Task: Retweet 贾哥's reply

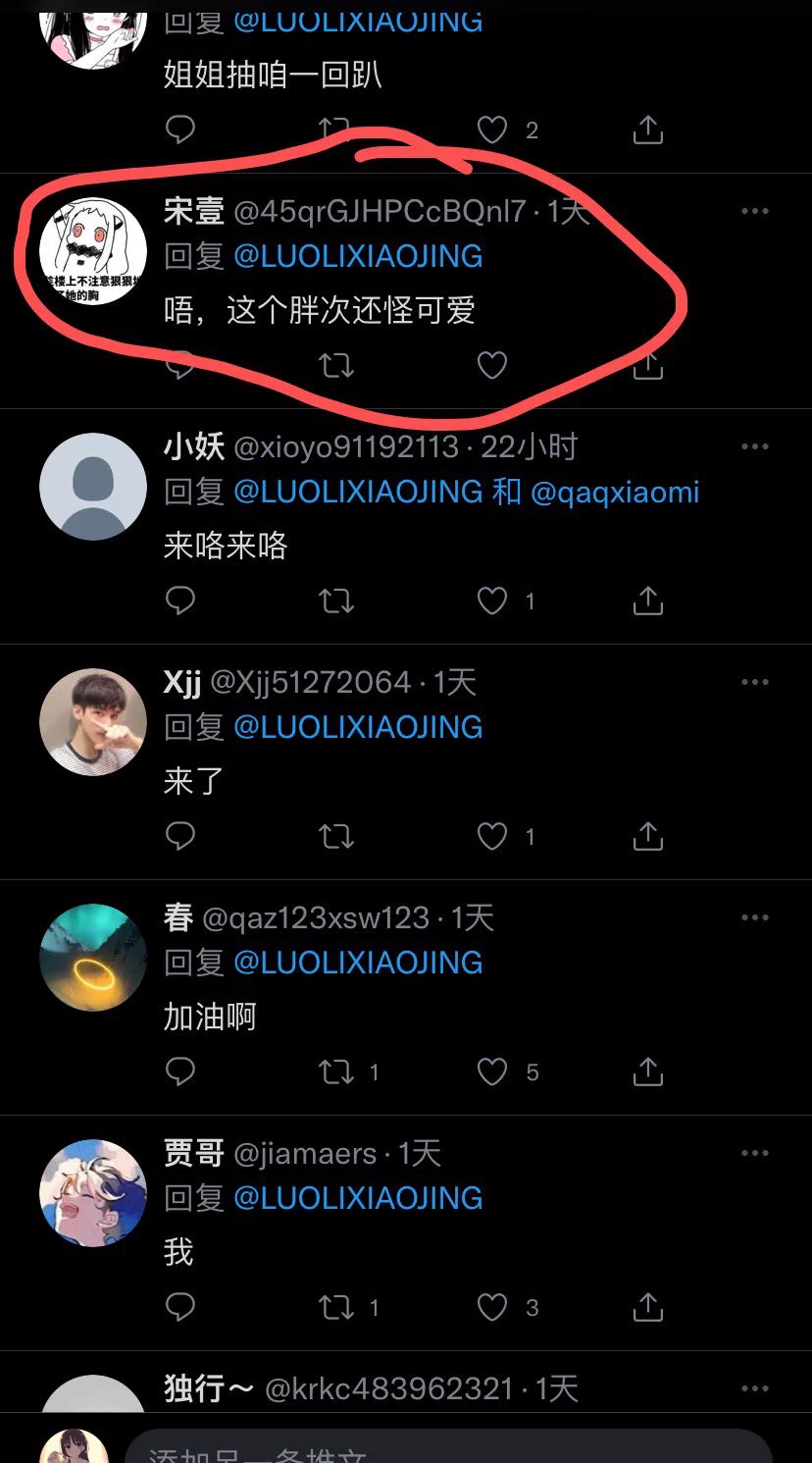Action: point(336,1307)
